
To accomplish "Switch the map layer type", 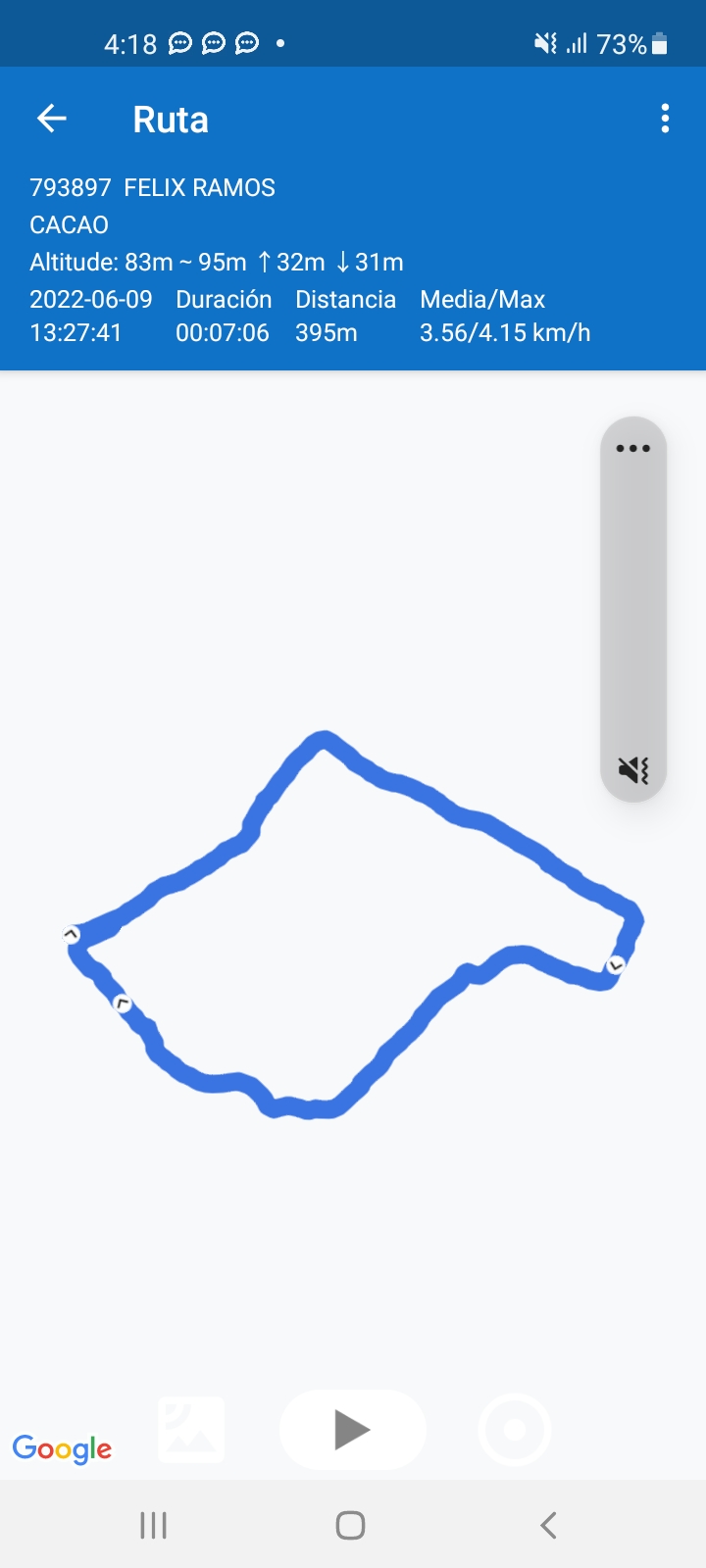I will [192, 1430].
